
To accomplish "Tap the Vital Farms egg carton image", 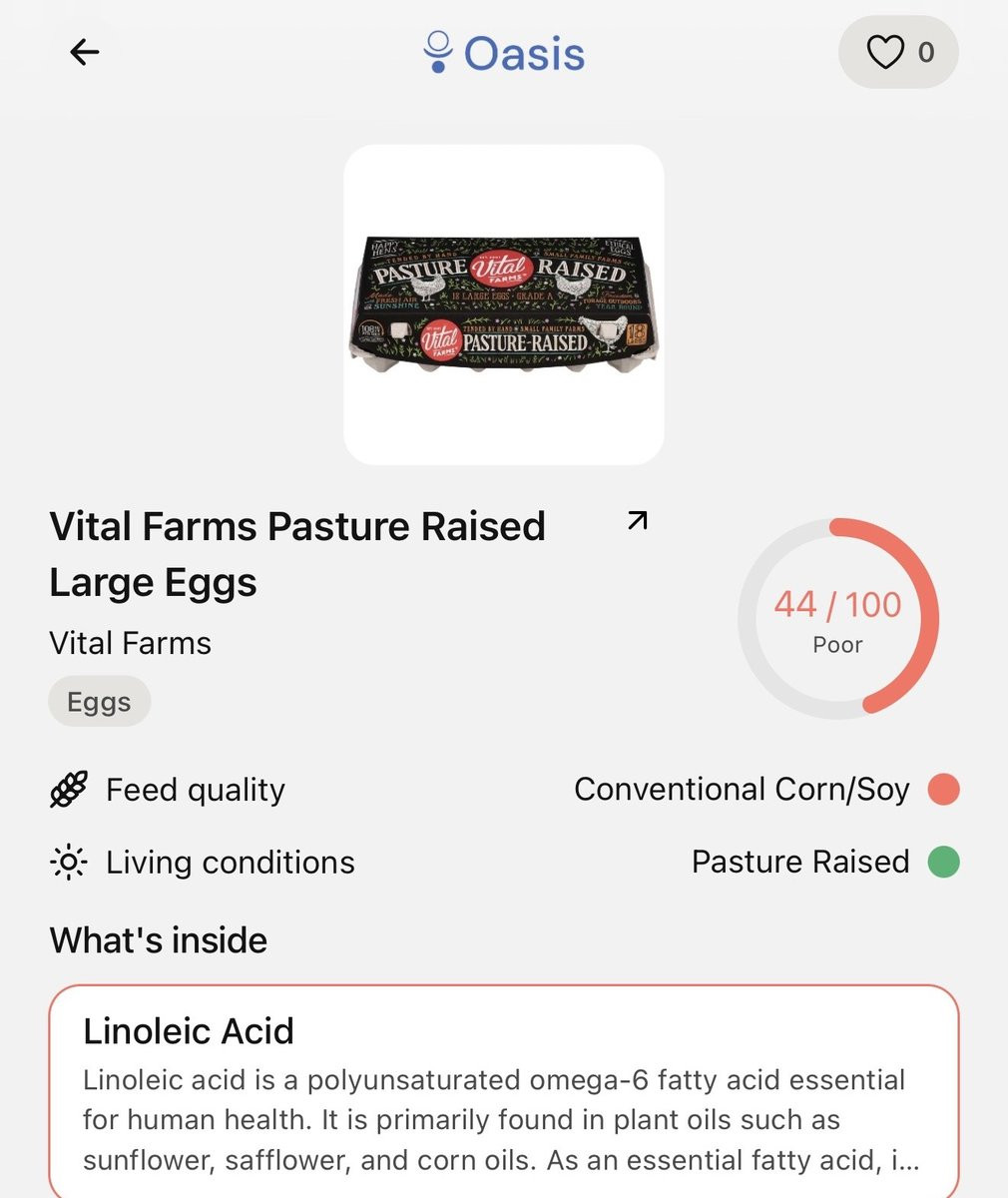I will (504, 304).
